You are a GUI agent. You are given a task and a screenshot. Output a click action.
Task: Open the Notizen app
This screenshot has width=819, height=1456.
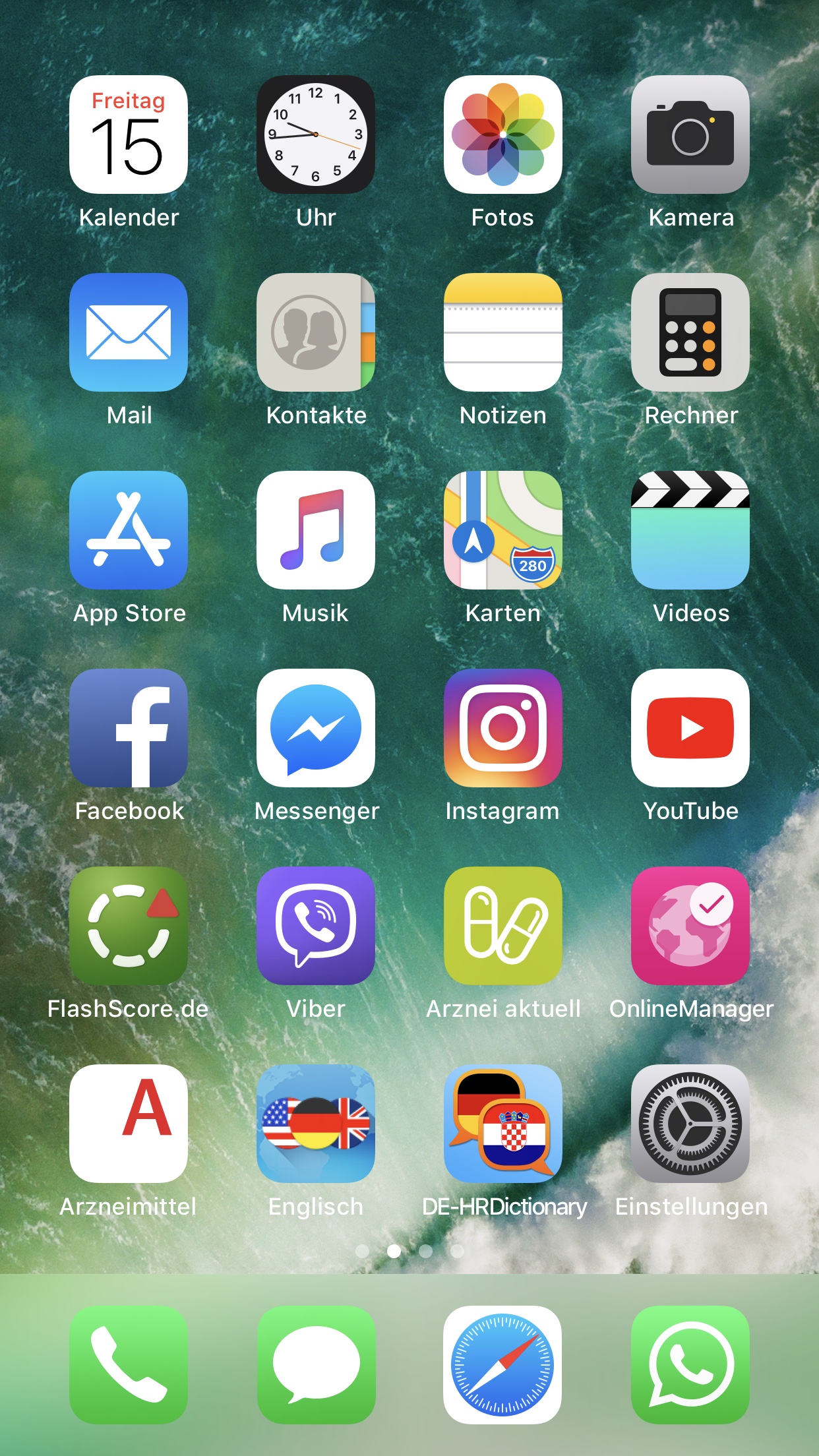(x=503, y=332)
